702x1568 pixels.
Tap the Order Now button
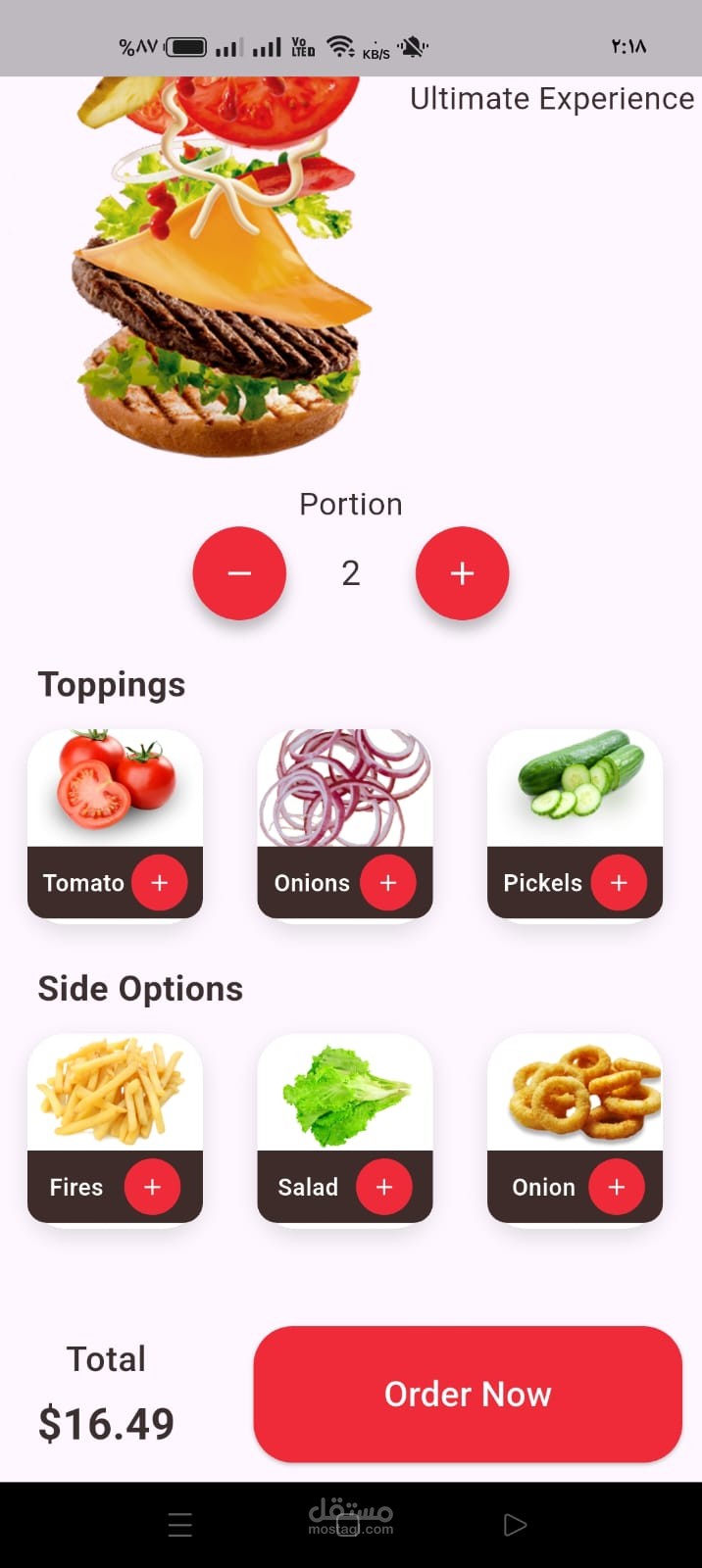point(468,1394)
